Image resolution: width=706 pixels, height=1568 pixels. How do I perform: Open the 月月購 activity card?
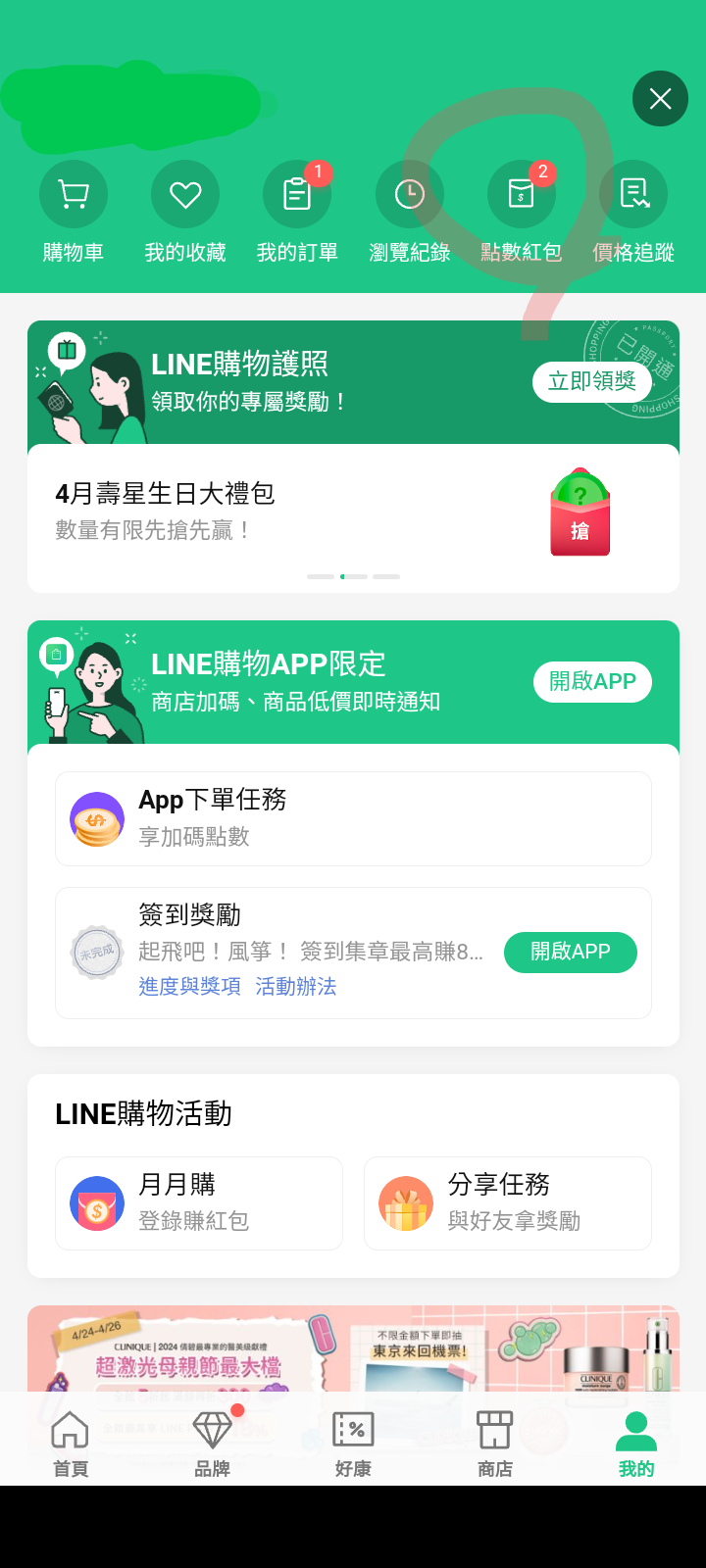(x=199, y=1202)
